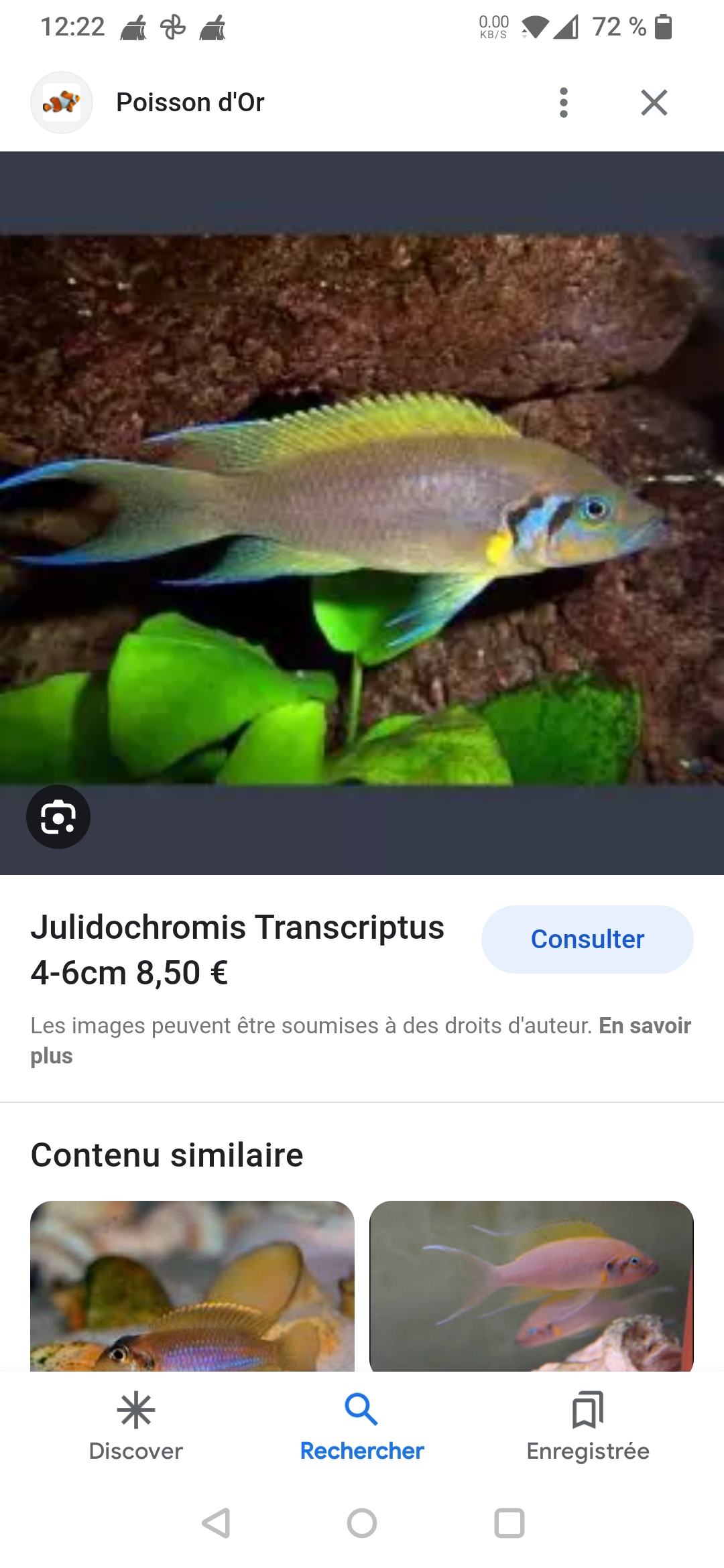Close the image viewer

pyautogui.click(x=654, y=103)
